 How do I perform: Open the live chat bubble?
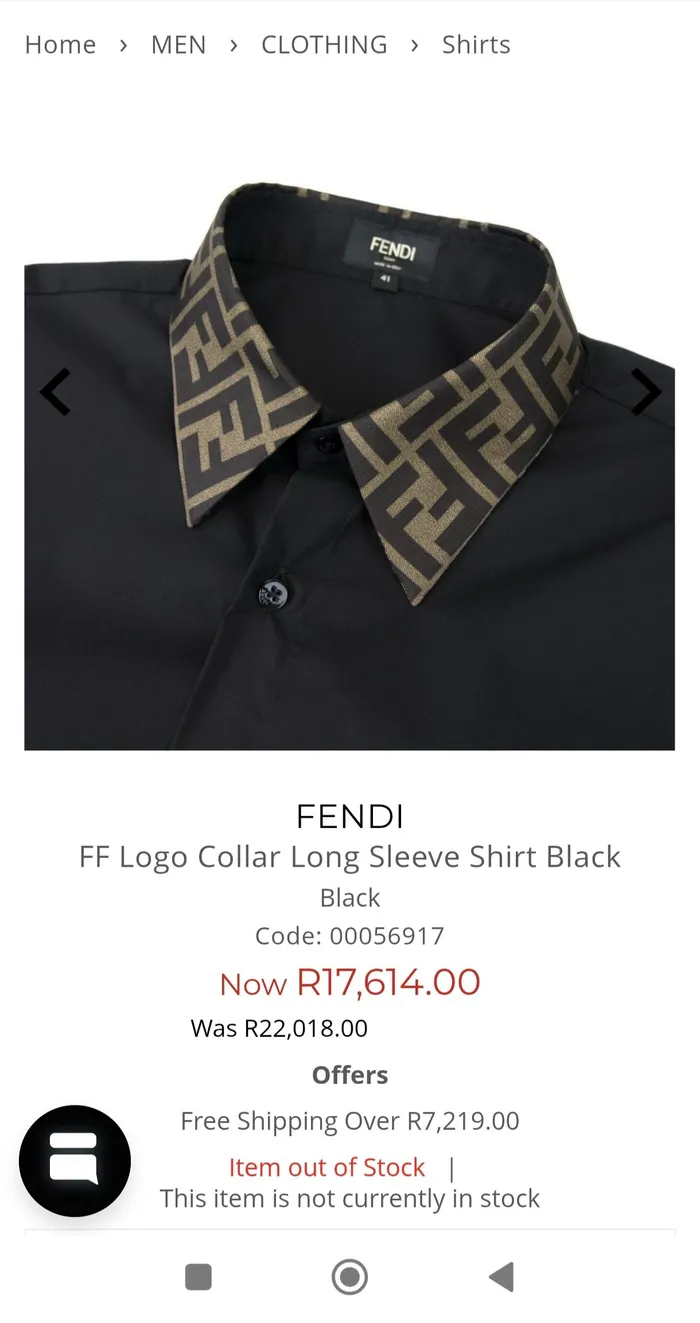(x=75, y=1160)
